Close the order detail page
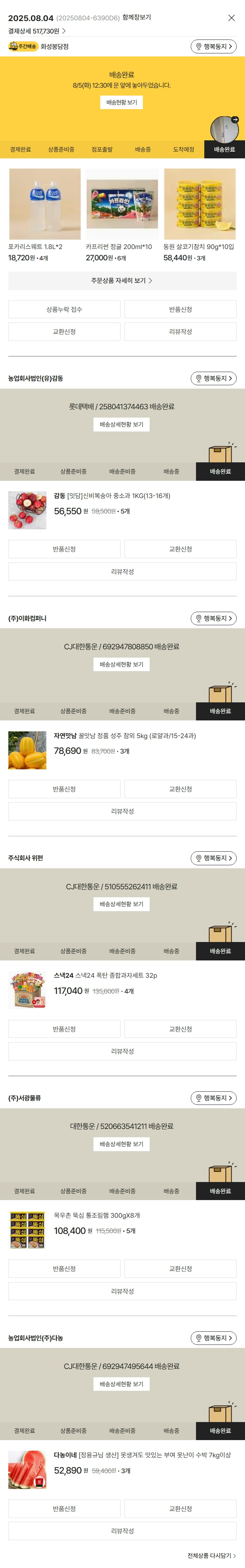 (231, 18)
